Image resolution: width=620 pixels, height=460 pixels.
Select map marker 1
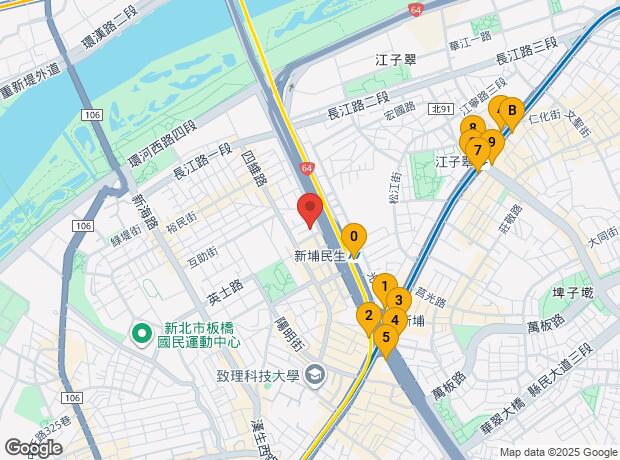pos(384,288)
